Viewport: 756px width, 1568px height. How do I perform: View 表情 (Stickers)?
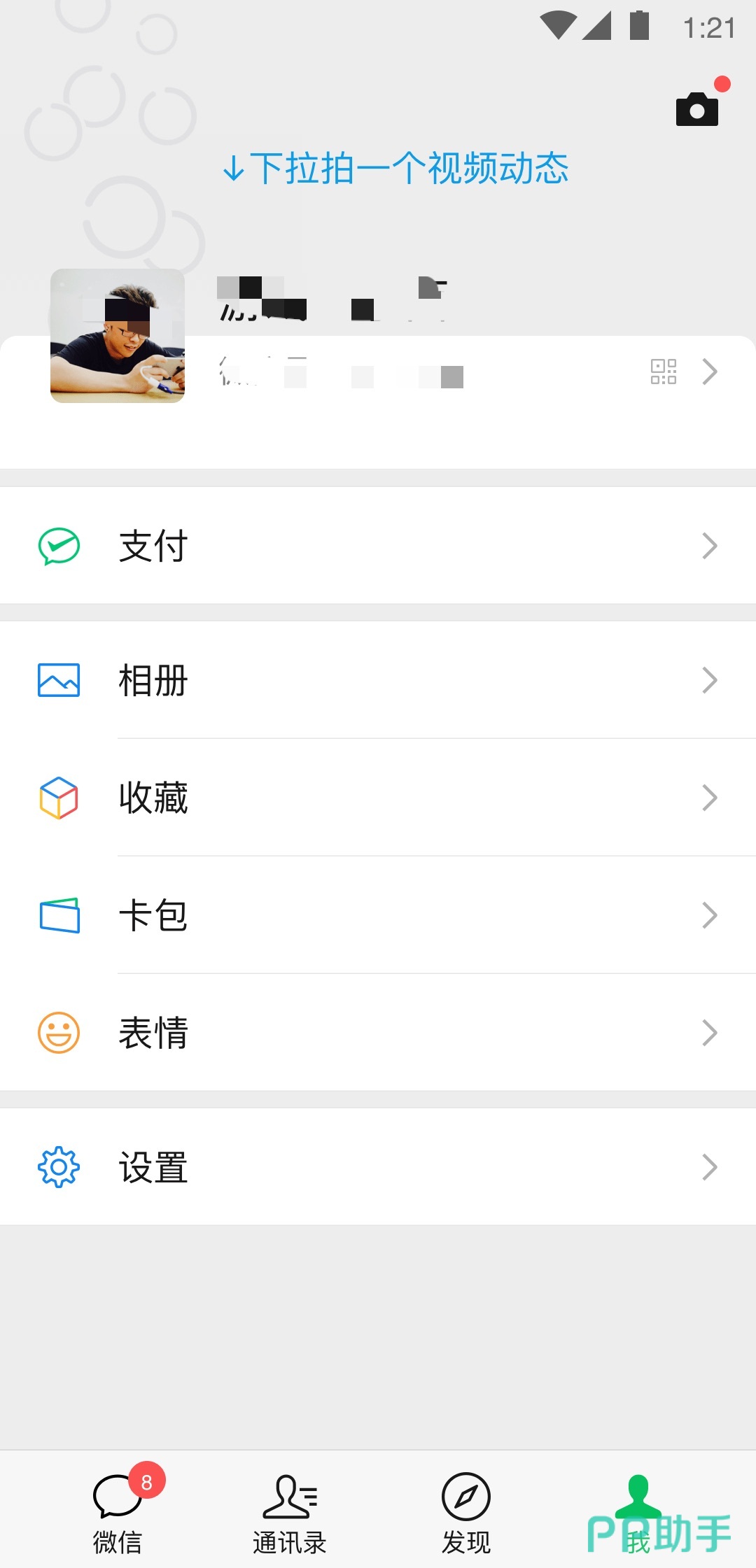[x=378, y=1033]
